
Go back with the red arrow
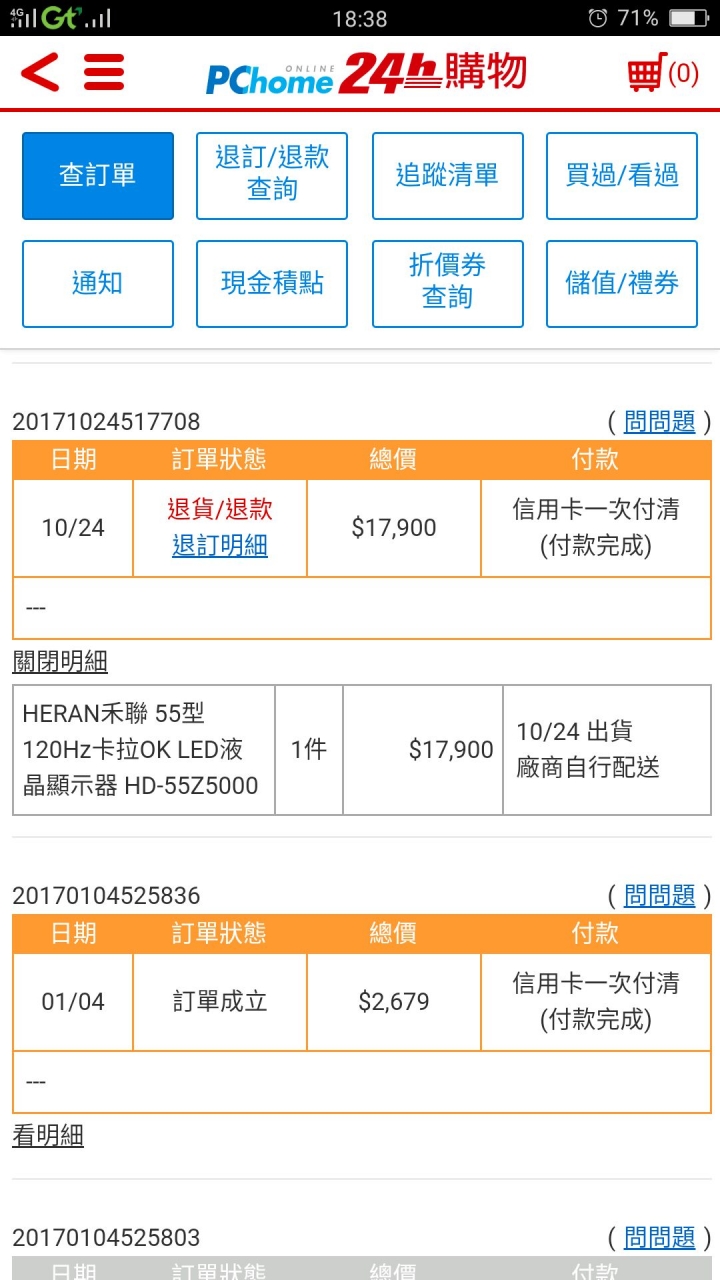40,73
